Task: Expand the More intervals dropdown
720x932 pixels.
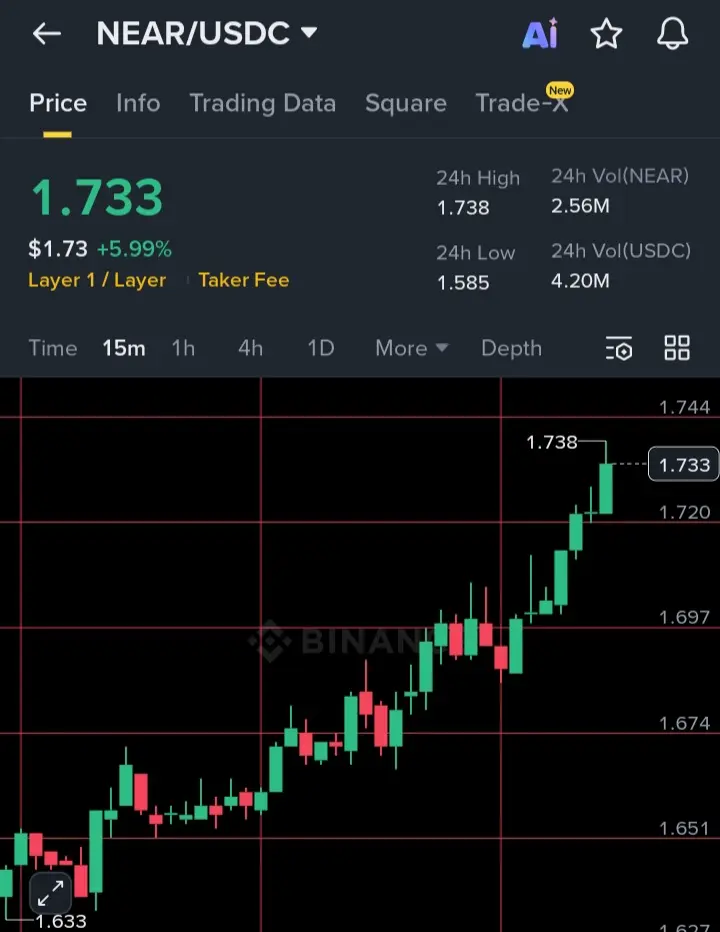Action: pos(411,348)
